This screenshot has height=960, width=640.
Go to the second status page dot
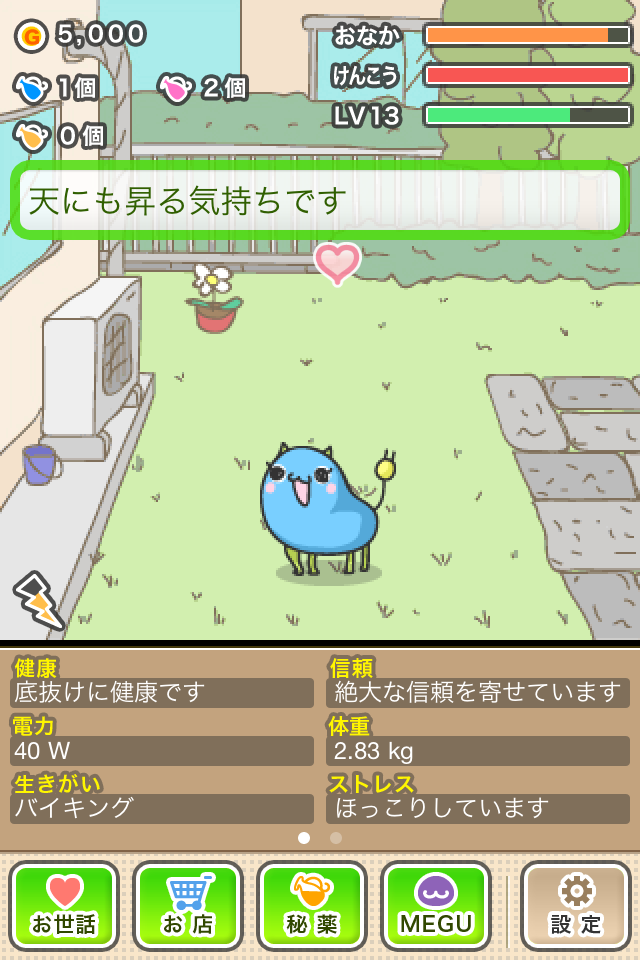pos(336,838)
